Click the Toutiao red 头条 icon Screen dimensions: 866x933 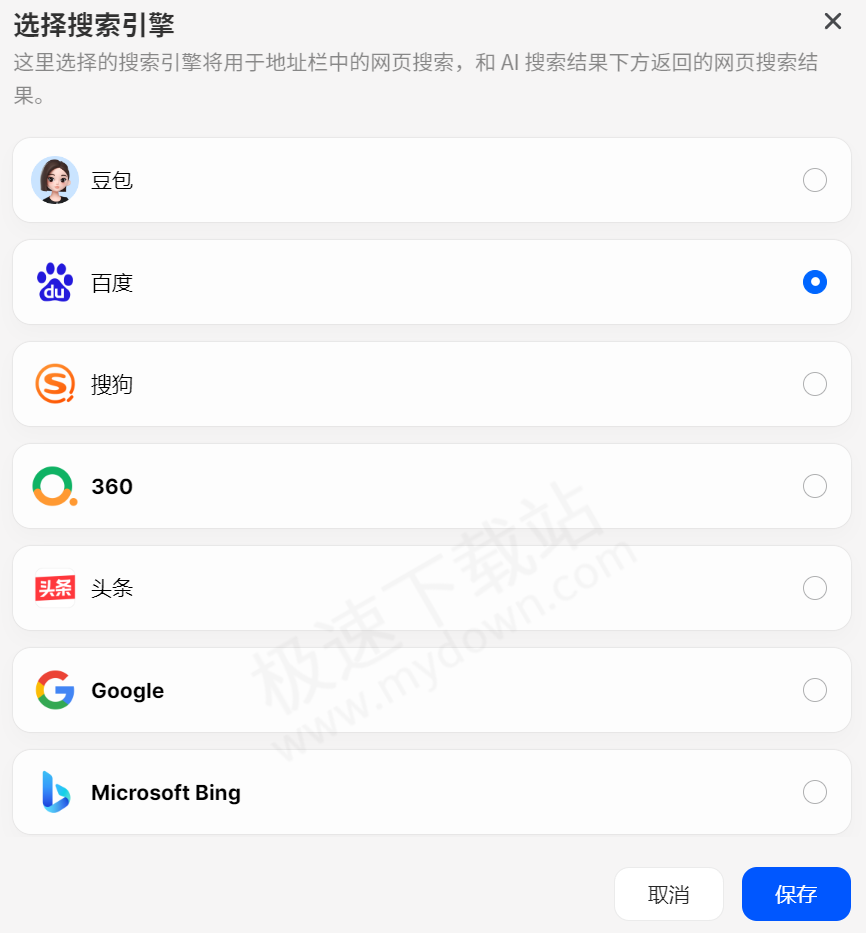55,588
